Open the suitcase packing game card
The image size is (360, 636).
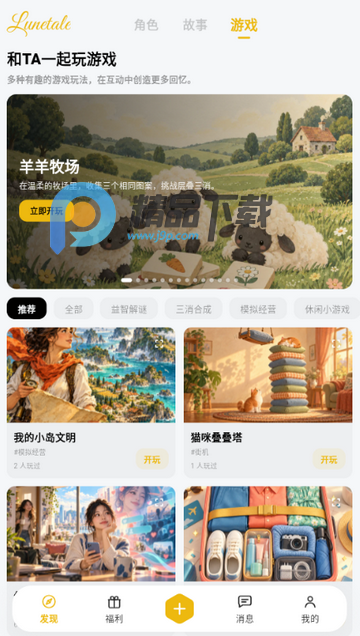(x=268, y=535)
